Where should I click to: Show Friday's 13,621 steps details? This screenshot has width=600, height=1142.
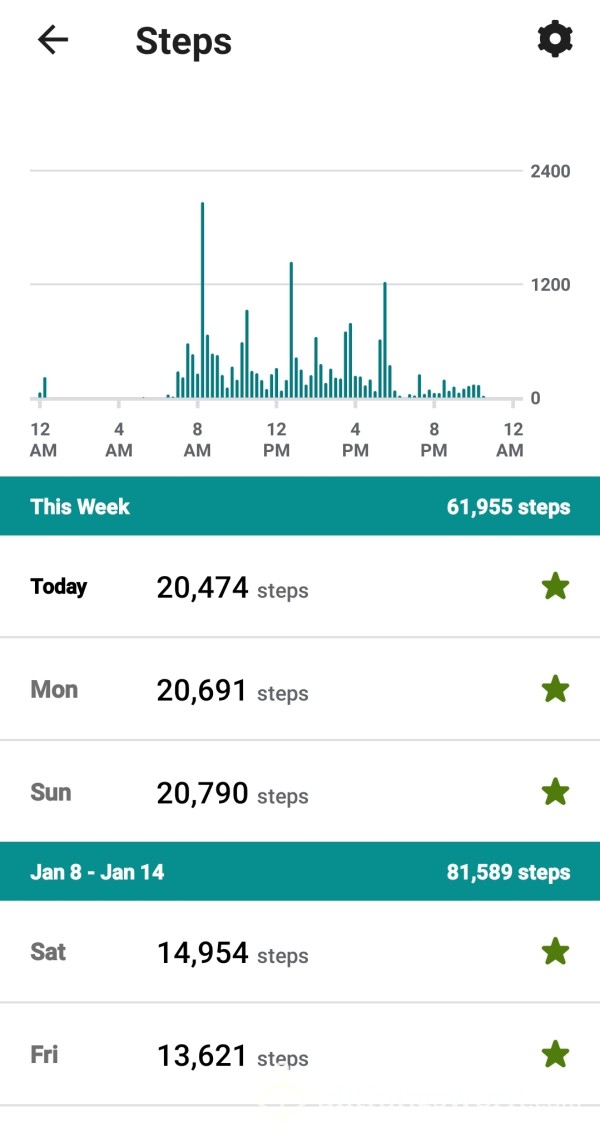pos(300,1054)
